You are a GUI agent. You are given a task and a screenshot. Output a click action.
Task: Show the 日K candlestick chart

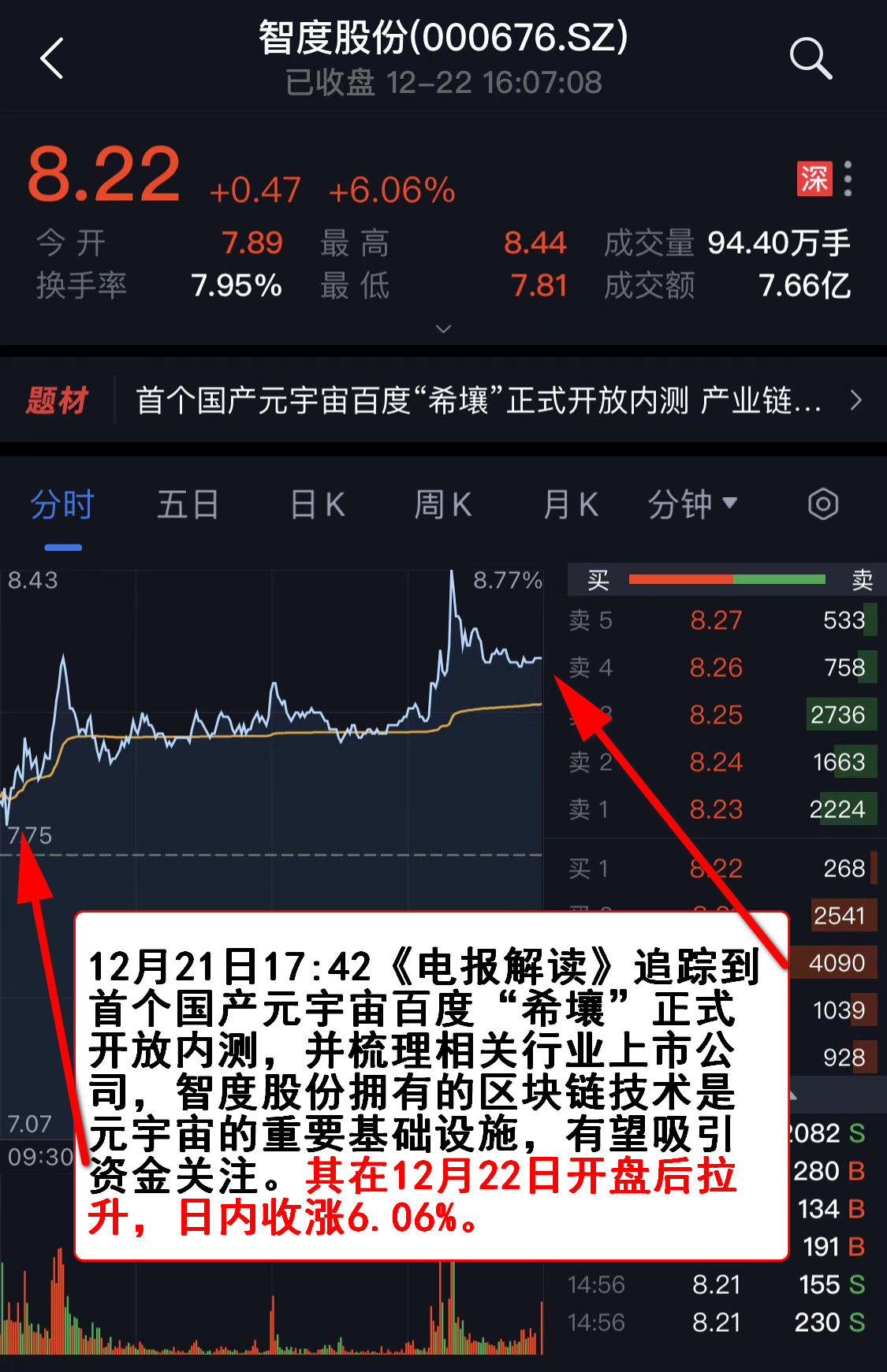tap(317, 505)
